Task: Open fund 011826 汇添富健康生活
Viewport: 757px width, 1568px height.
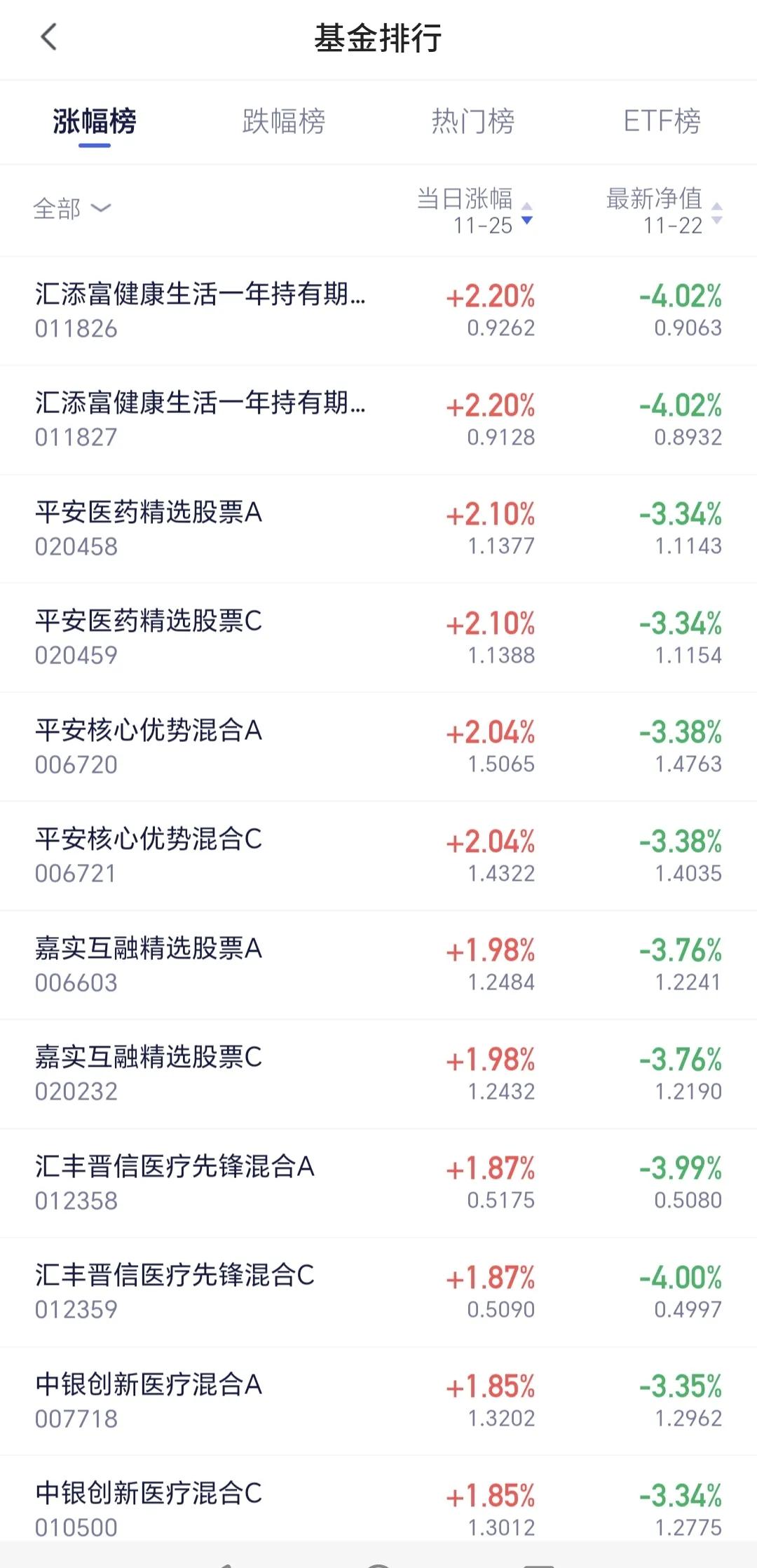Action: [378, 311]
